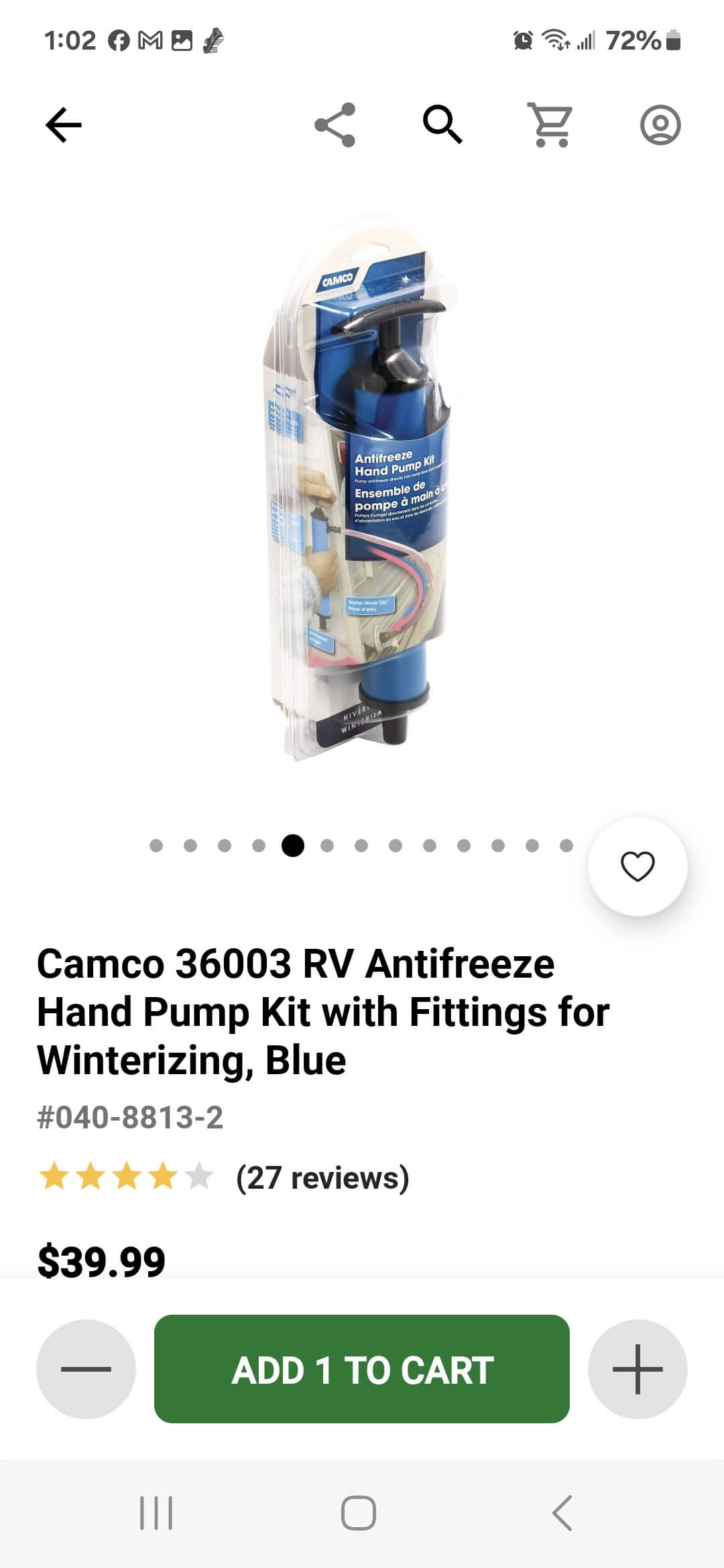Increase quantity with the plus button
Viewport: 724px width, 1568px height.
pos(638,1369)
